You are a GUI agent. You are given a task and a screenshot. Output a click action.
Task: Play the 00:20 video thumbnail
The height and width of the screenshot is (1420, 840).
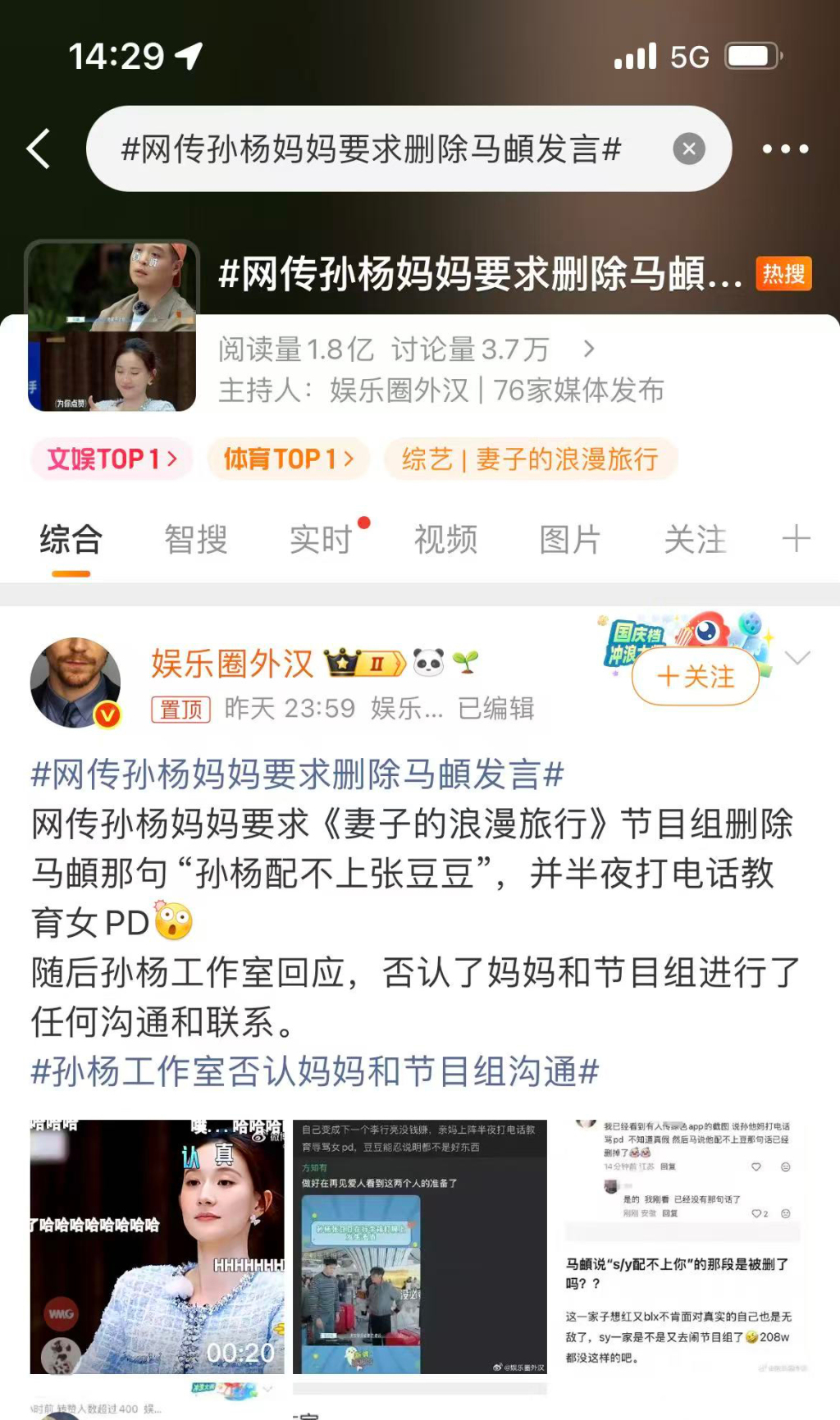point(157,1247)
